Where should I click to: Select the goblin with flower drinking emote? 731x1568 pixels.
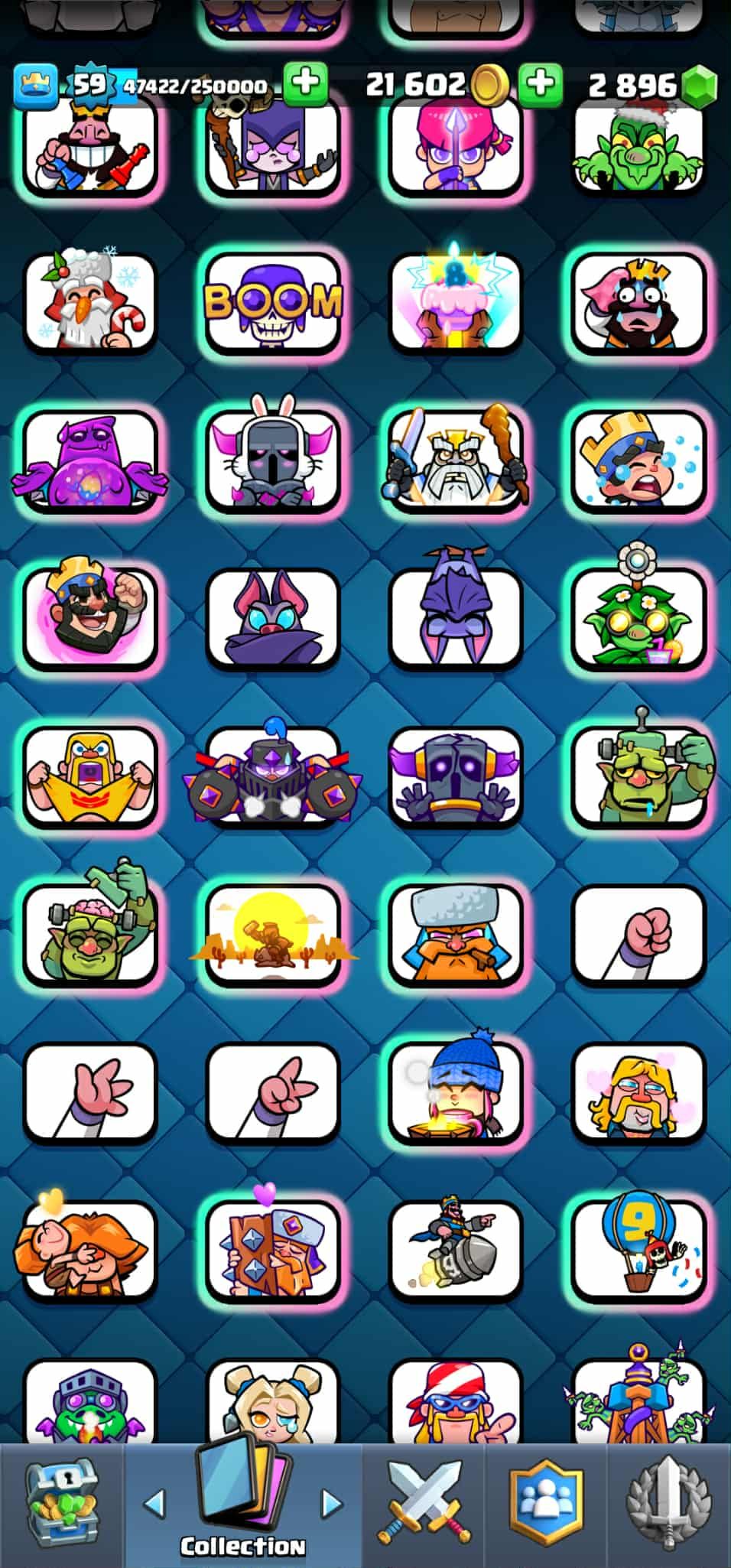pyautogui.click(x=639, y=616)
